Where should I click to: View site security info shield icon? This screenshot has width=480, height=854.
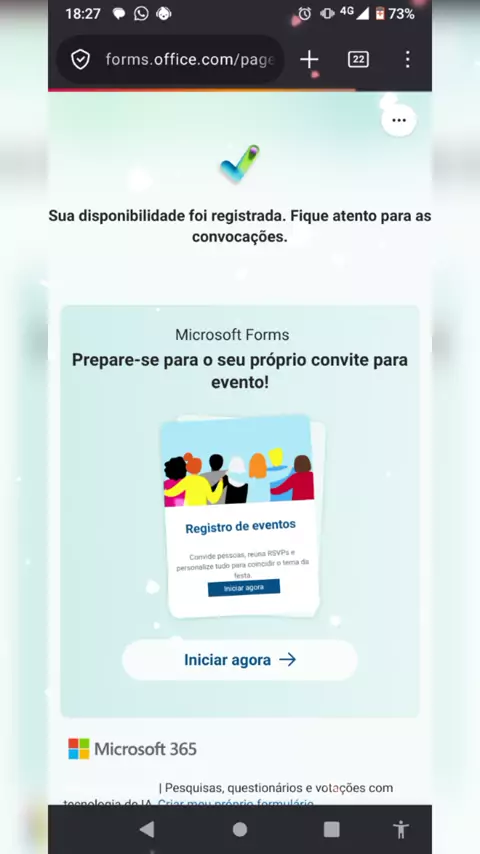pyautogui.click(x=81, y=59)
